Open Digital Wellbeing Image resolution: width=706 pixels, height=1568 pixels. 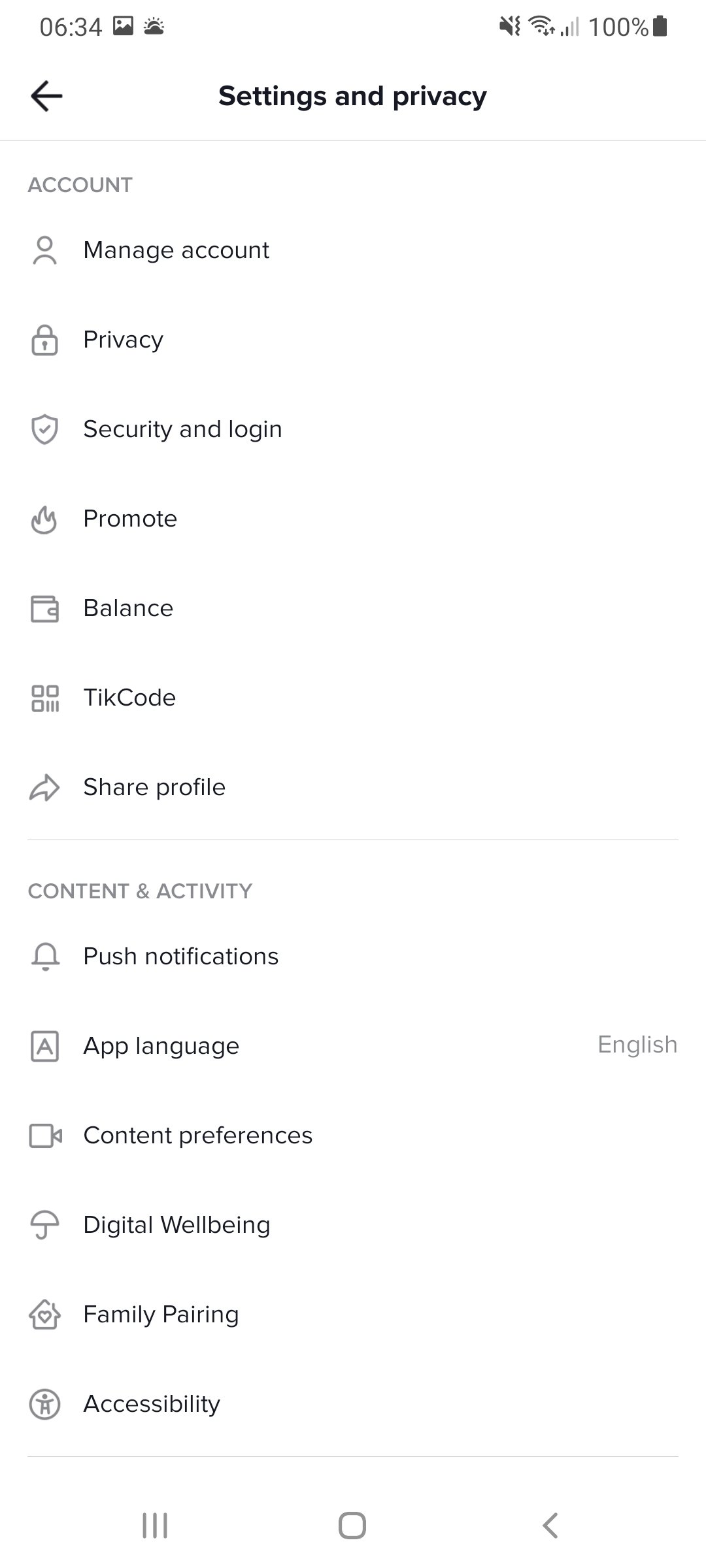(353, 1225)
